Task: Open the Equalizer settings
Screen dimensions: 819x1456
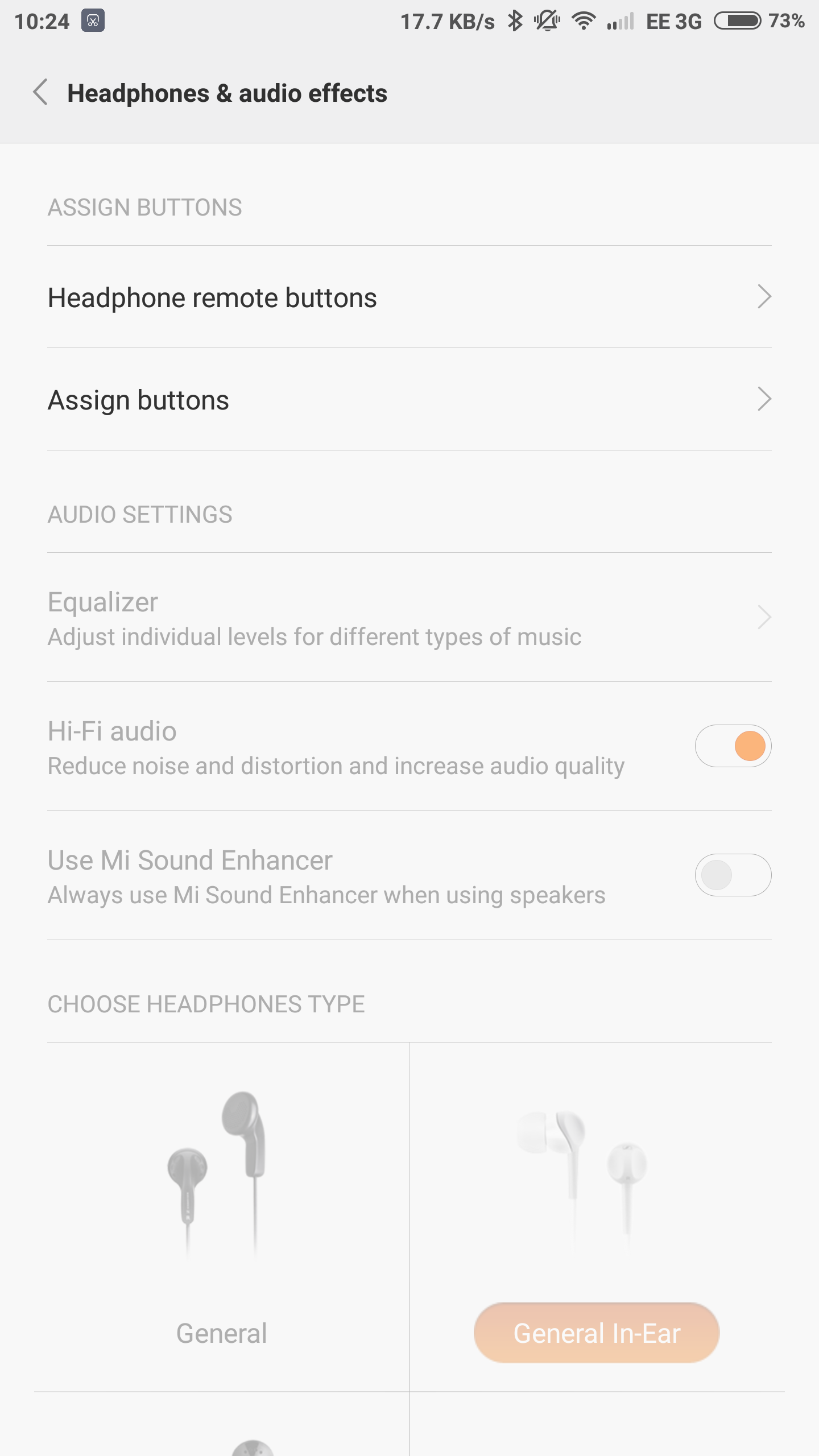Action: coord(409,618)
